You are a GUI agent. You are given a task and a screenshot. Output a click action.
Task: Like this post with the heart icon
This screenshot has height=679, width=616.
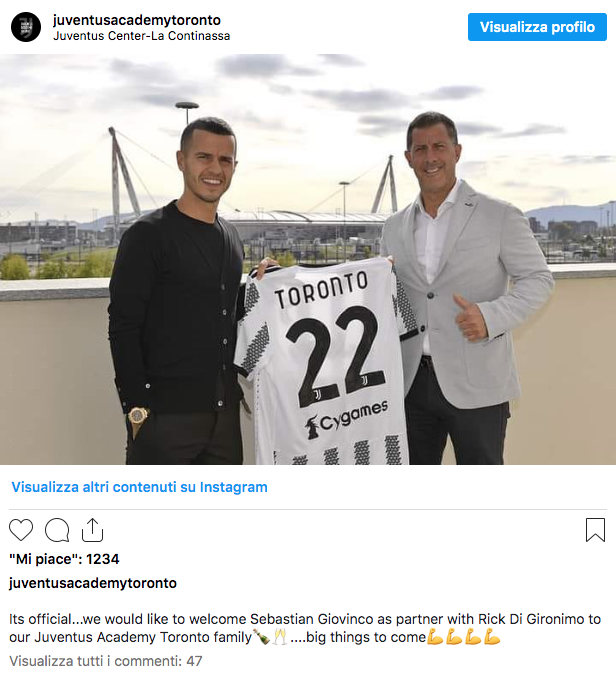tap(21, 530)
